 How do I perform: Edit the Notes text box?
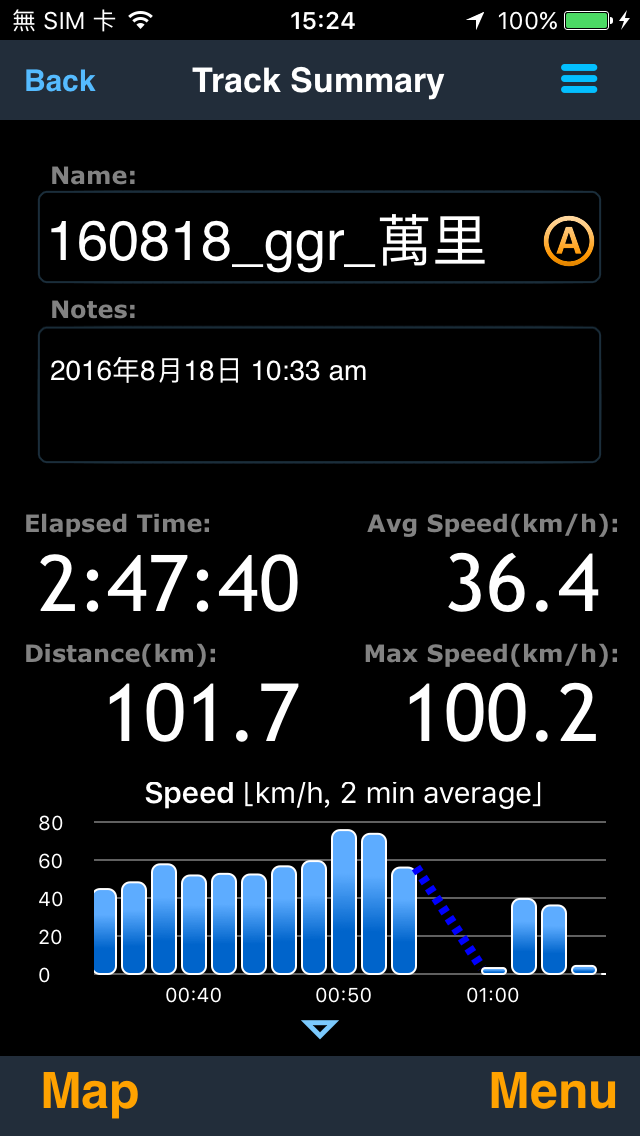319,394
